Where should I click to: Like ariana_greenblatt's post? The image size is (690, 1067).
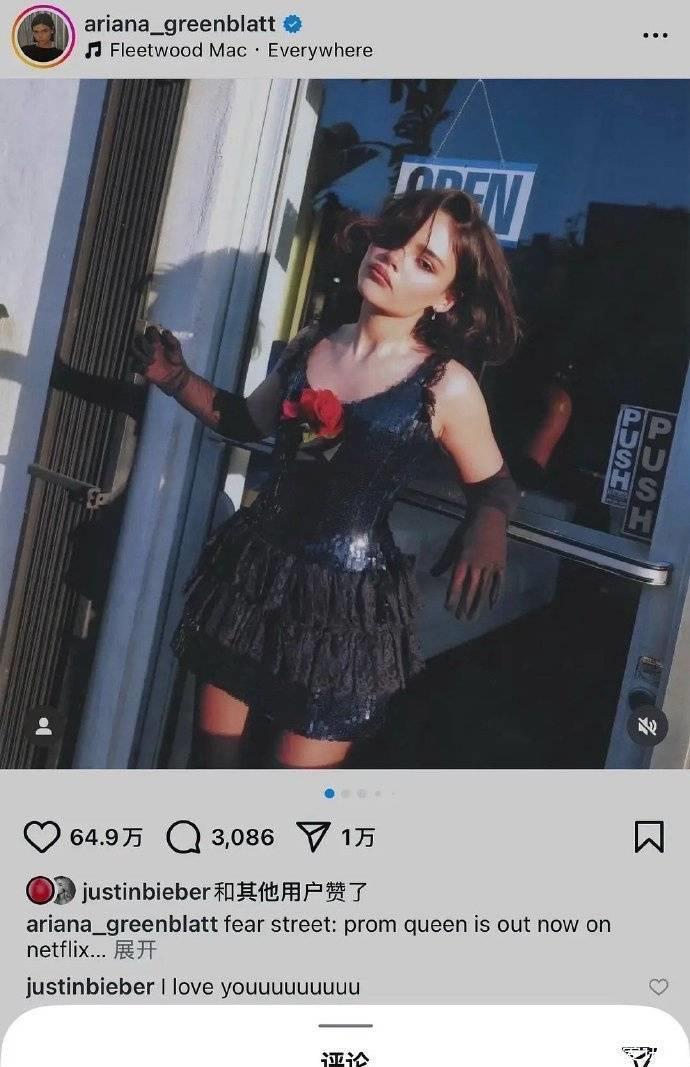point(42,836)
